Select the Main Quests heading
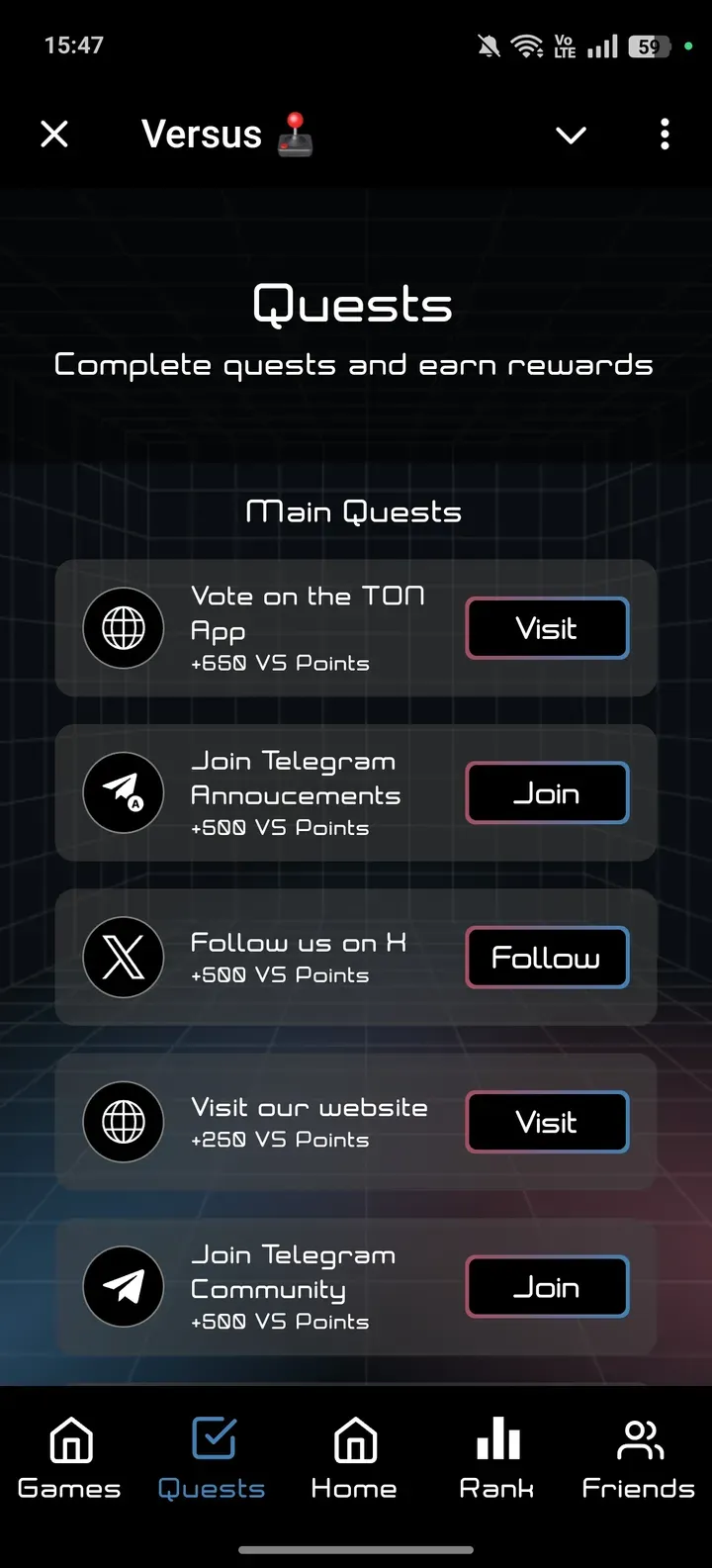Viewport: 712px width, 1568px height. click(x=353, y=511)
